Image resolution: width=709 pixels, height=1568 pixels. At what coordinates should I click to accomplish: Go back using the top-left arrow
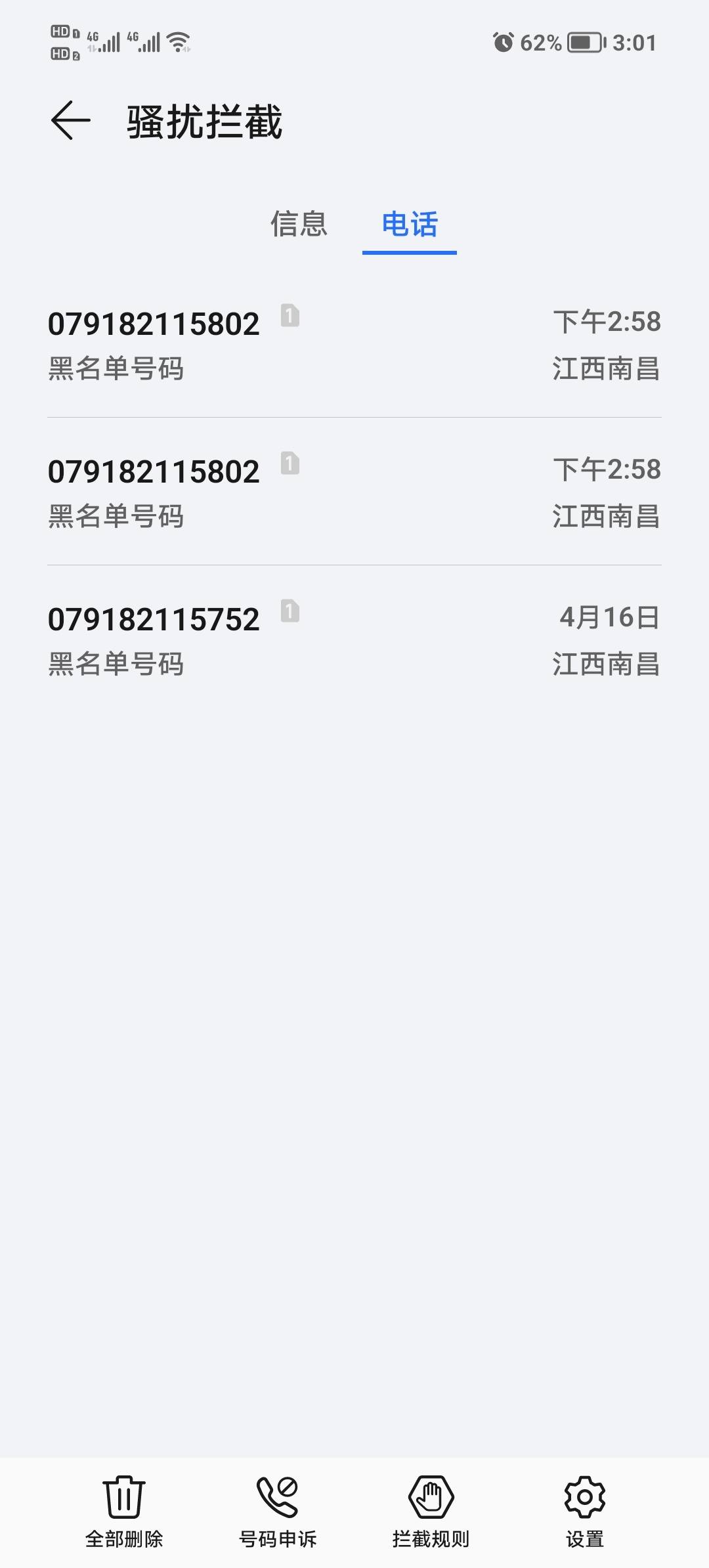tap(70, 121)
